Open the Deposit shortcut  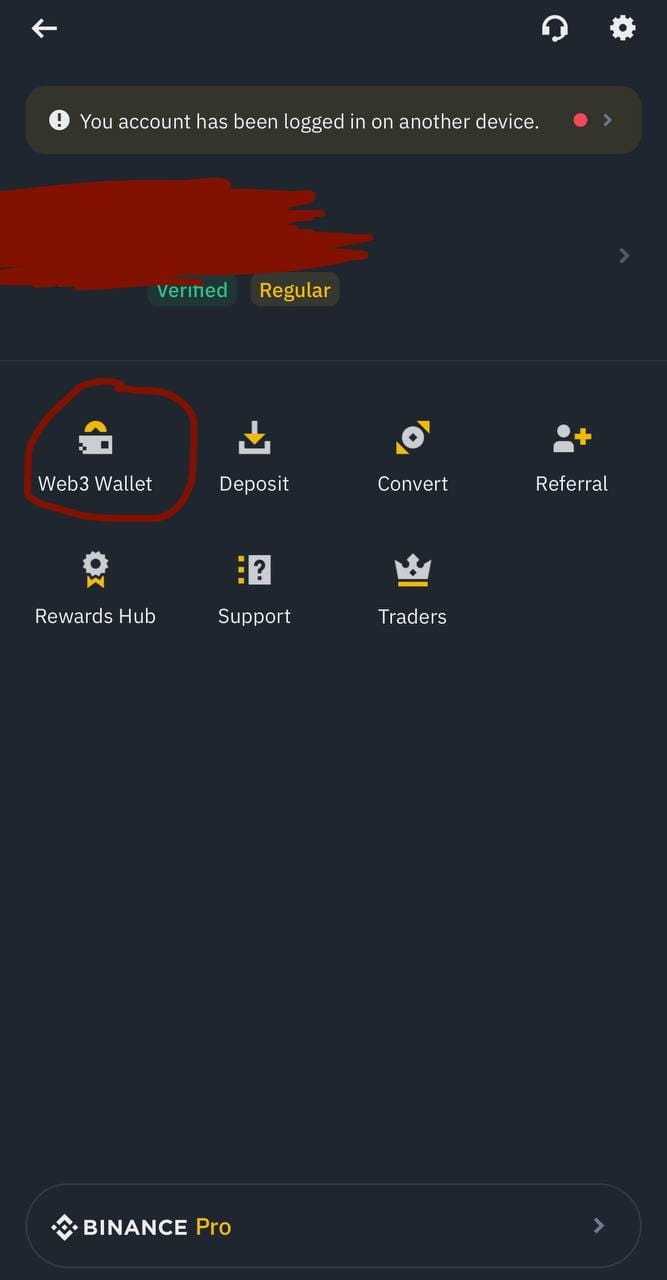point(254,456)
